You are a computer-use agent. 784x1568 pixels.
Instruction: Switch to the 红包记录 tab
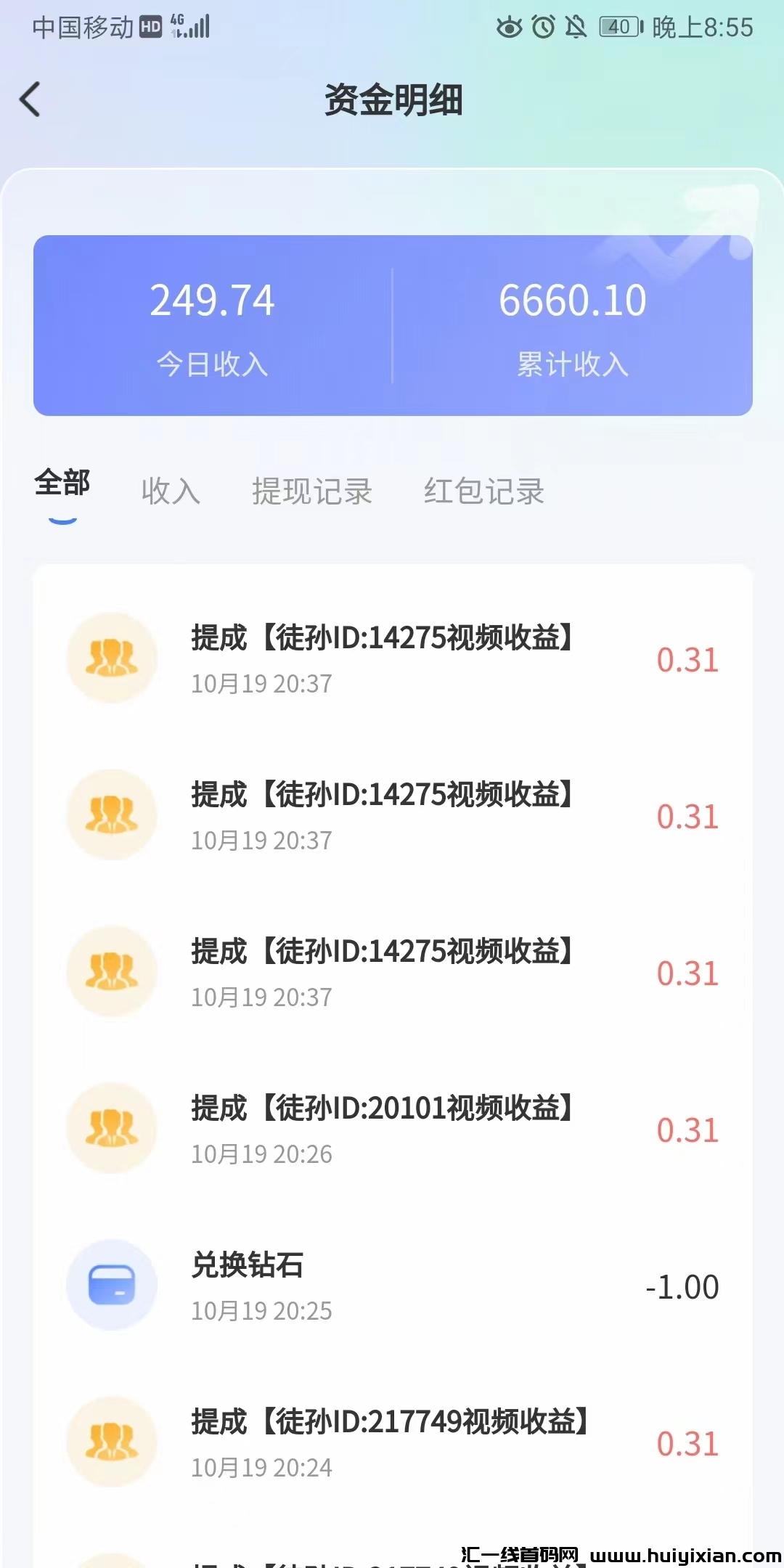tap(484, 491)
